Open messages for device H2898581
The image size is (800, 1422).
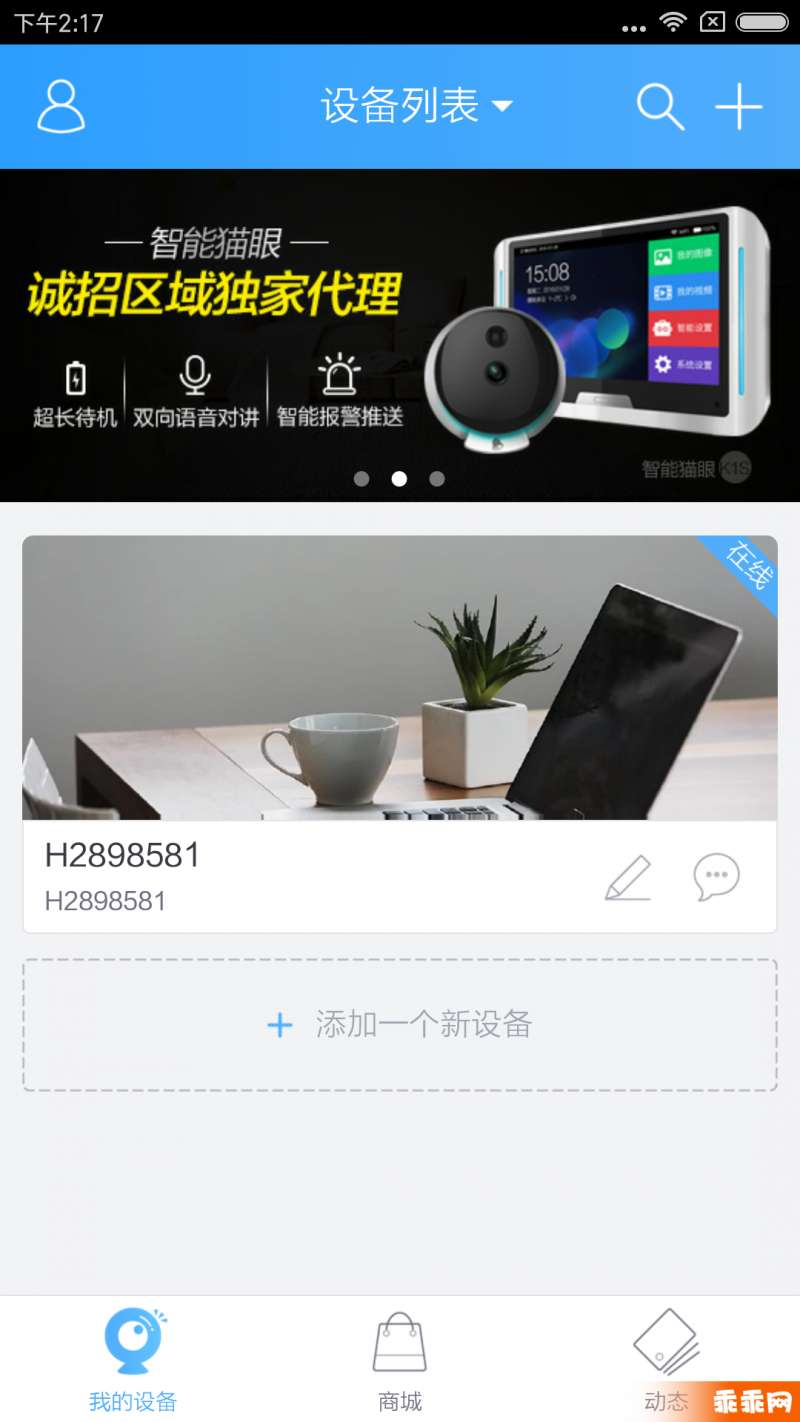[717, 877]
